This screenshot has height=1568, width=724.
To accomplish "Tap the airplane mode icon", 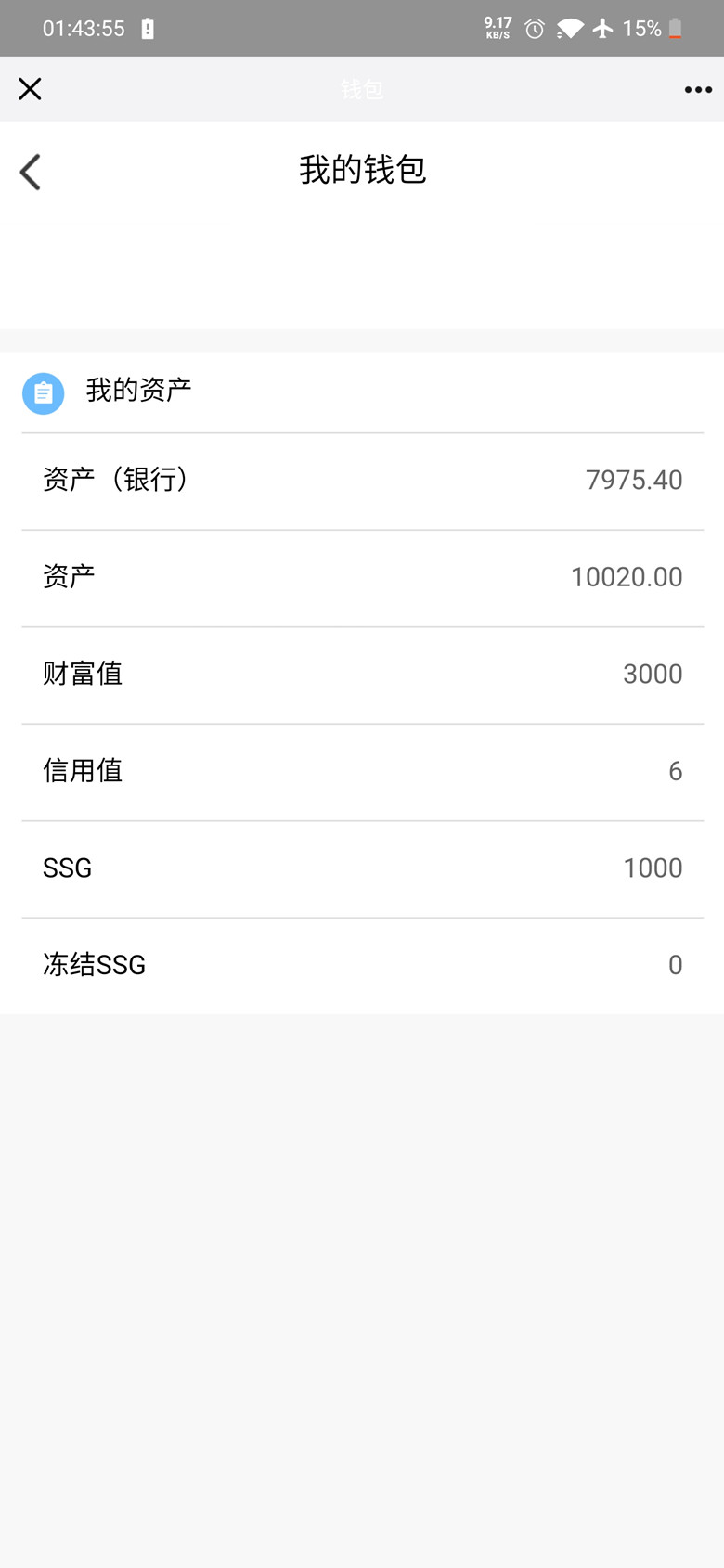I will [604, 29].
